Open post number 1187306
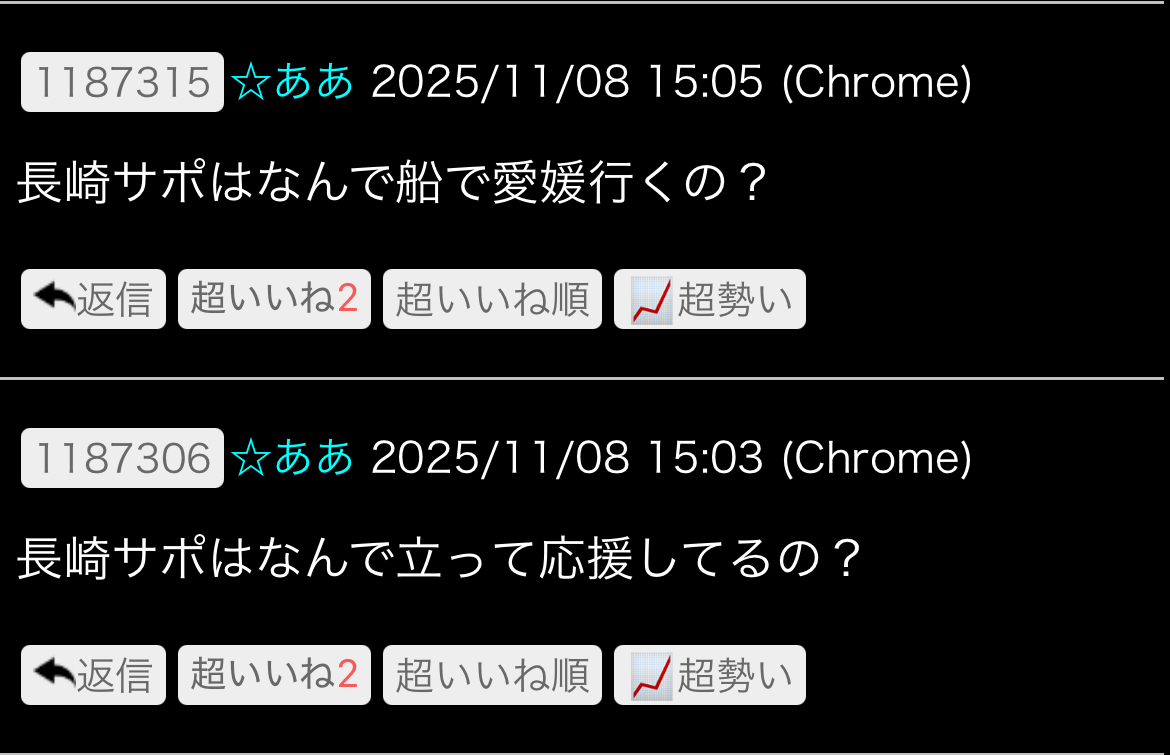The height and width of the screenshot is (755, 1170). [x=122, y=458]
